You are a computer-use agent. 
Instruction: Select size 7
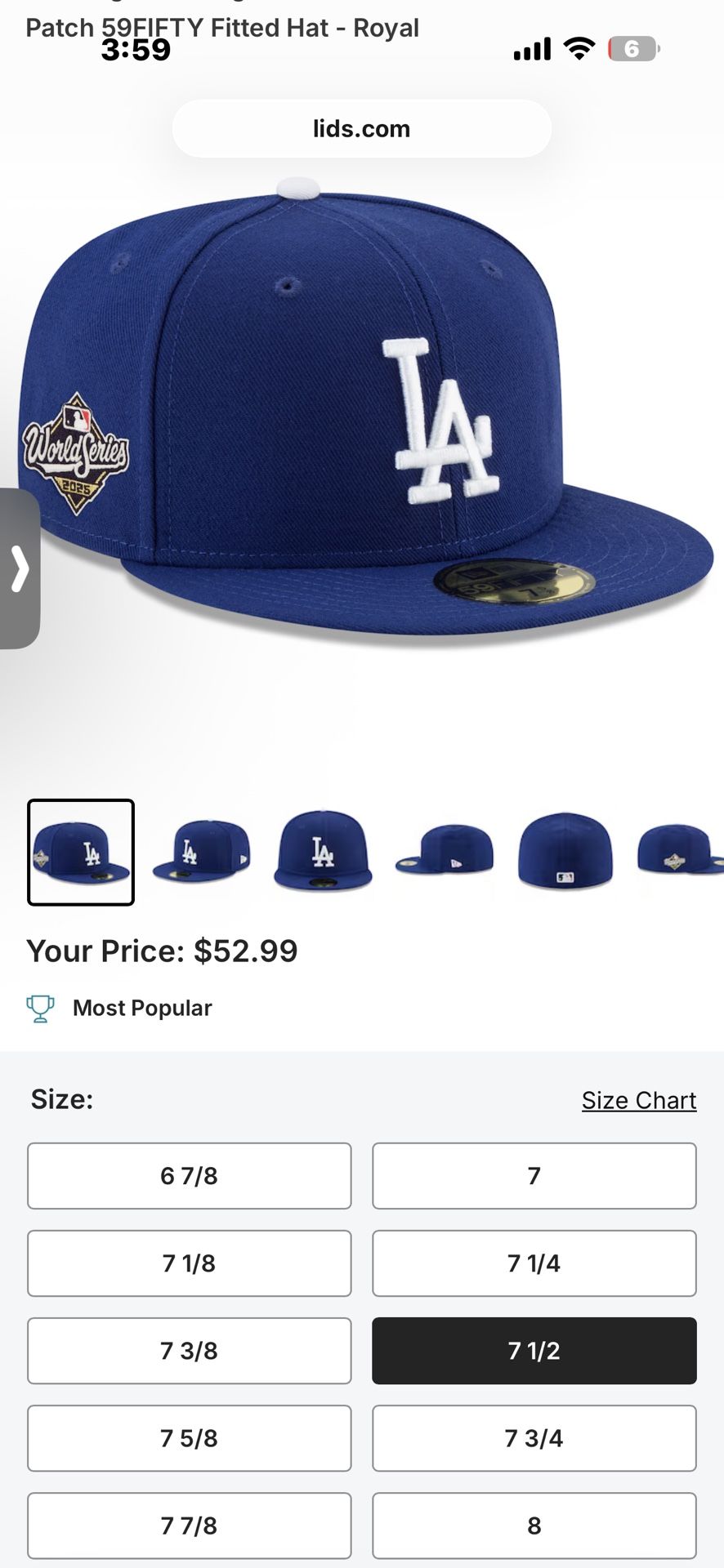(x=534, y=1176)
